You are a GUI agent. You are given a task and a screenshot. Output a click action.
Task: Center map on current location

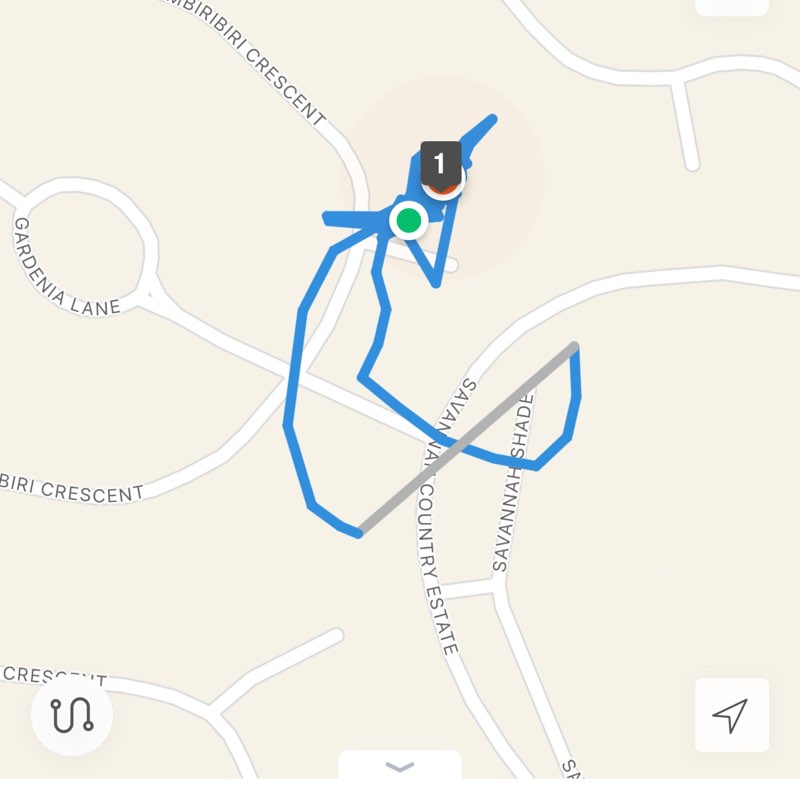(x=731, y=715)
